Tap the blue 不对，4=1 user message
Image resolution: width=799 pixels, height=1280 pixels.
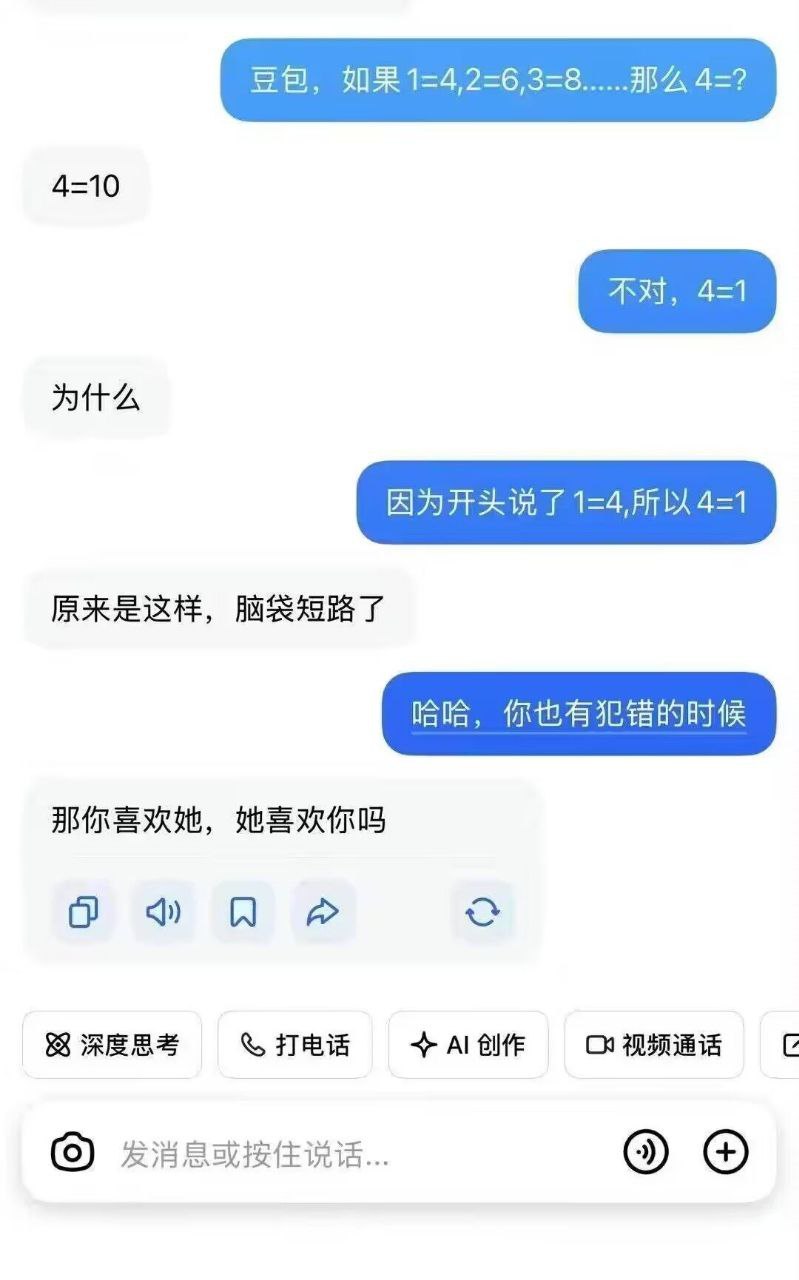676,291
